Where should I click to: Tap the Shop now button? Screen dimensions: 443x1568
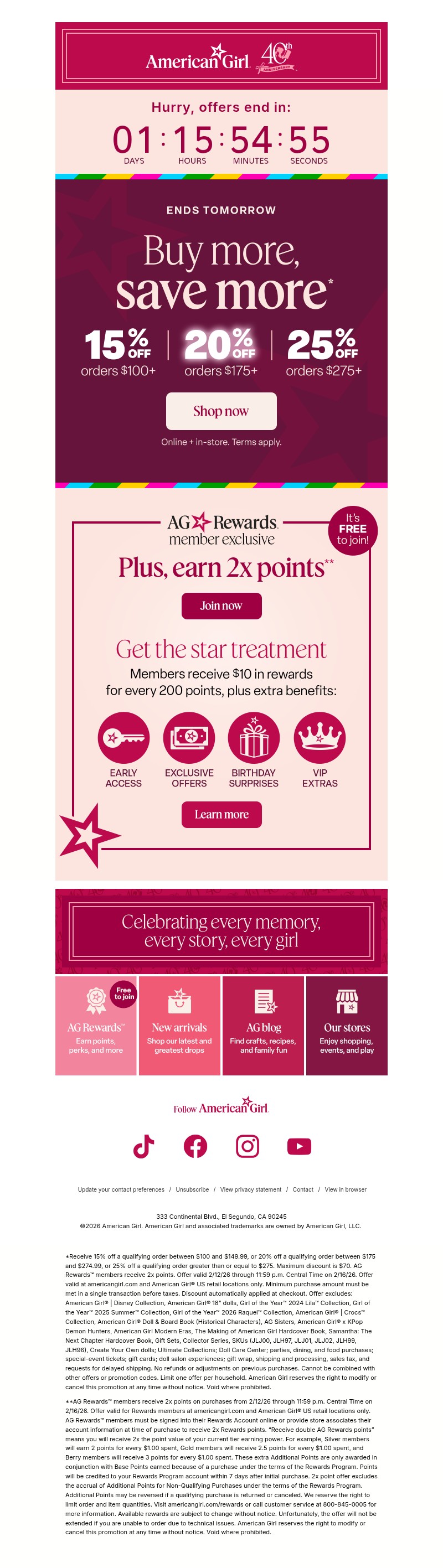click(221, 411)
